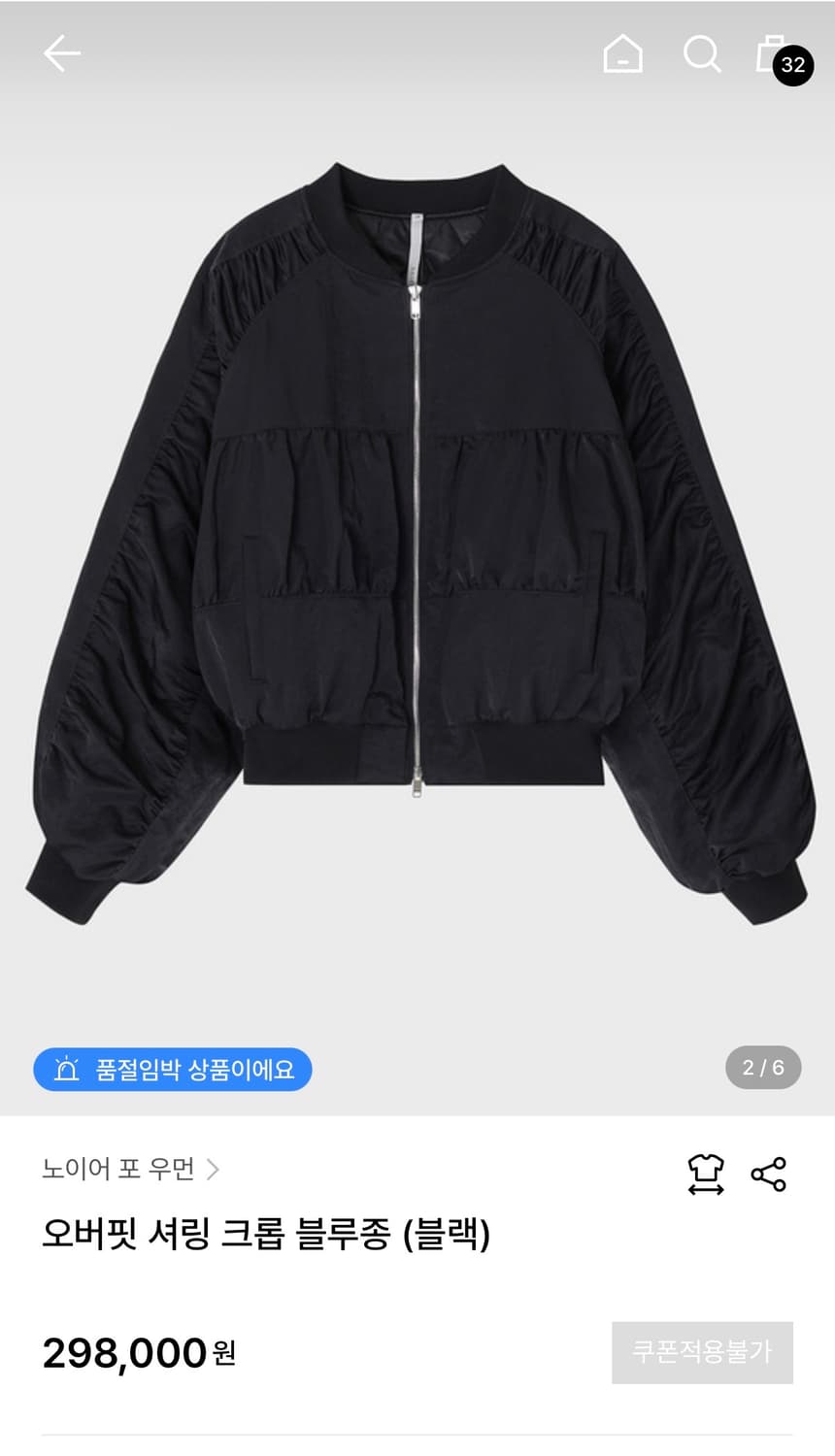The image size is (835, 1456).
Task: Tap the jacket image to view fullscreen
Action: point(417,544)
